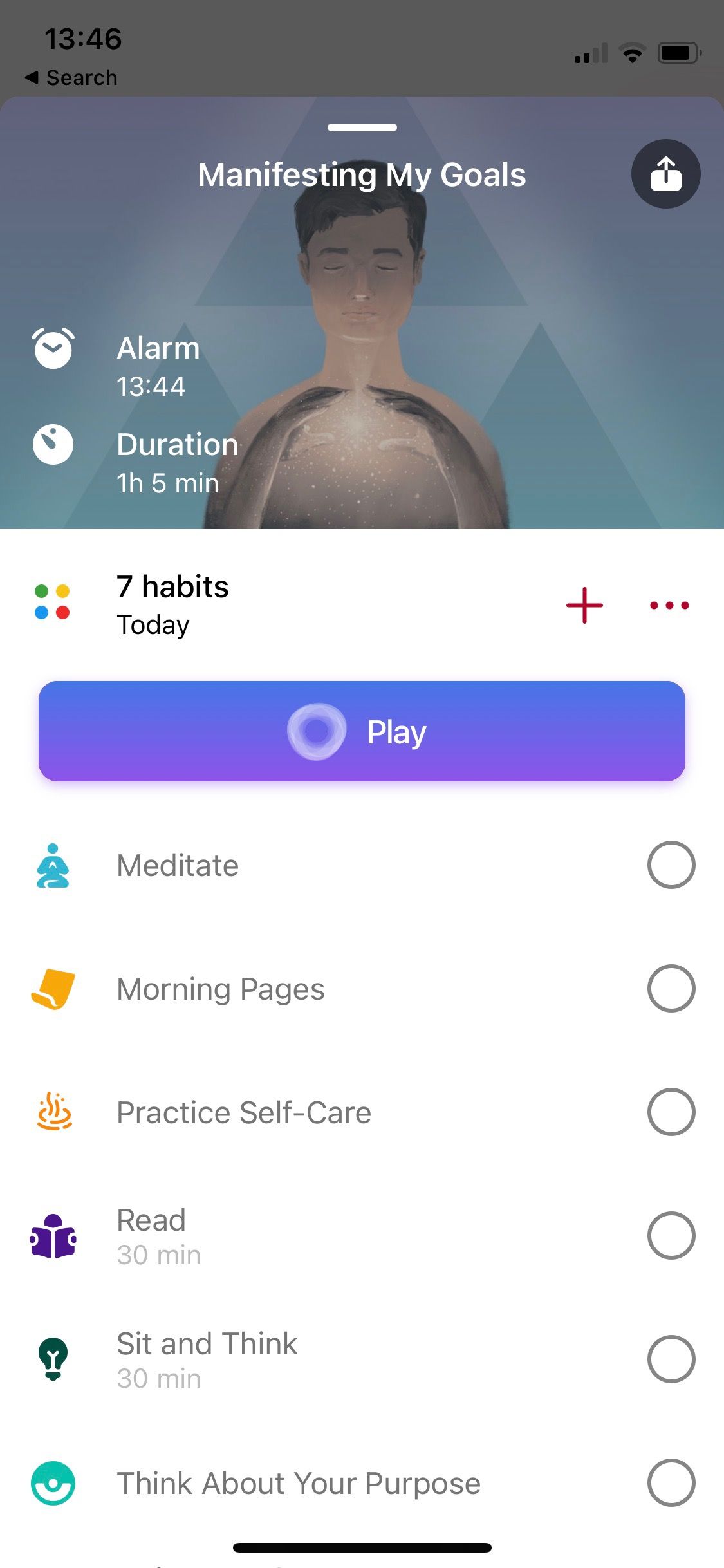Open the three-dot options menu
The height and width of the screenshot is (1568, 724).
tap(669, 605)
